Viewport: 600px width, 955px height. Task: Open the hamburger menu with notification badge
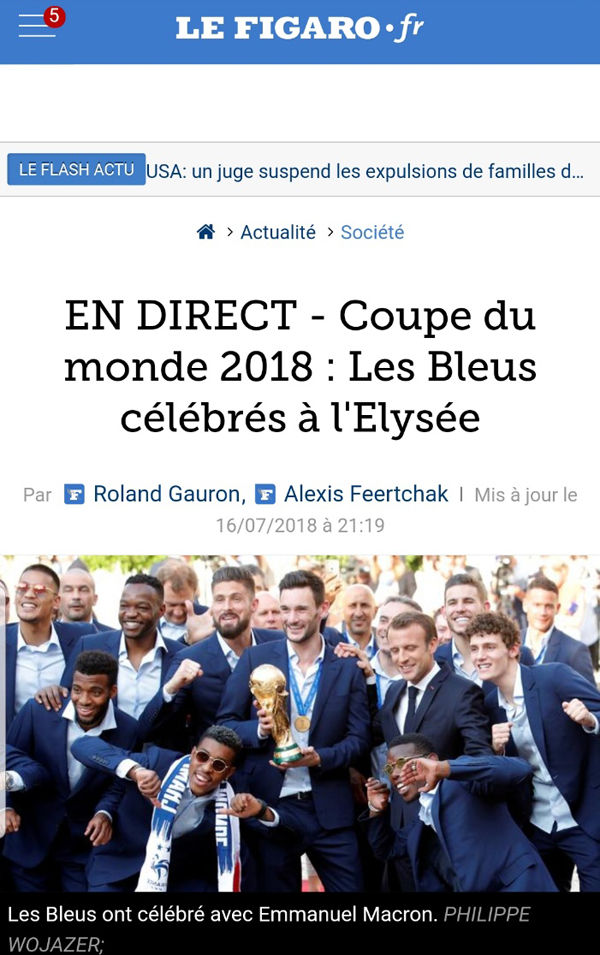pos(37,26)
